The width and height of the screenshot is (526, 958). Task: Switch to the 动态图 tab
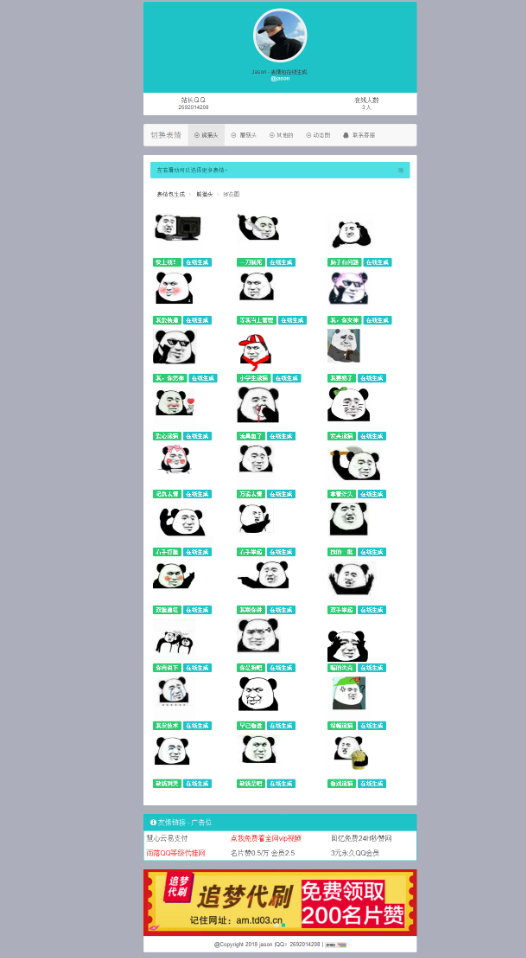[318, 135]
